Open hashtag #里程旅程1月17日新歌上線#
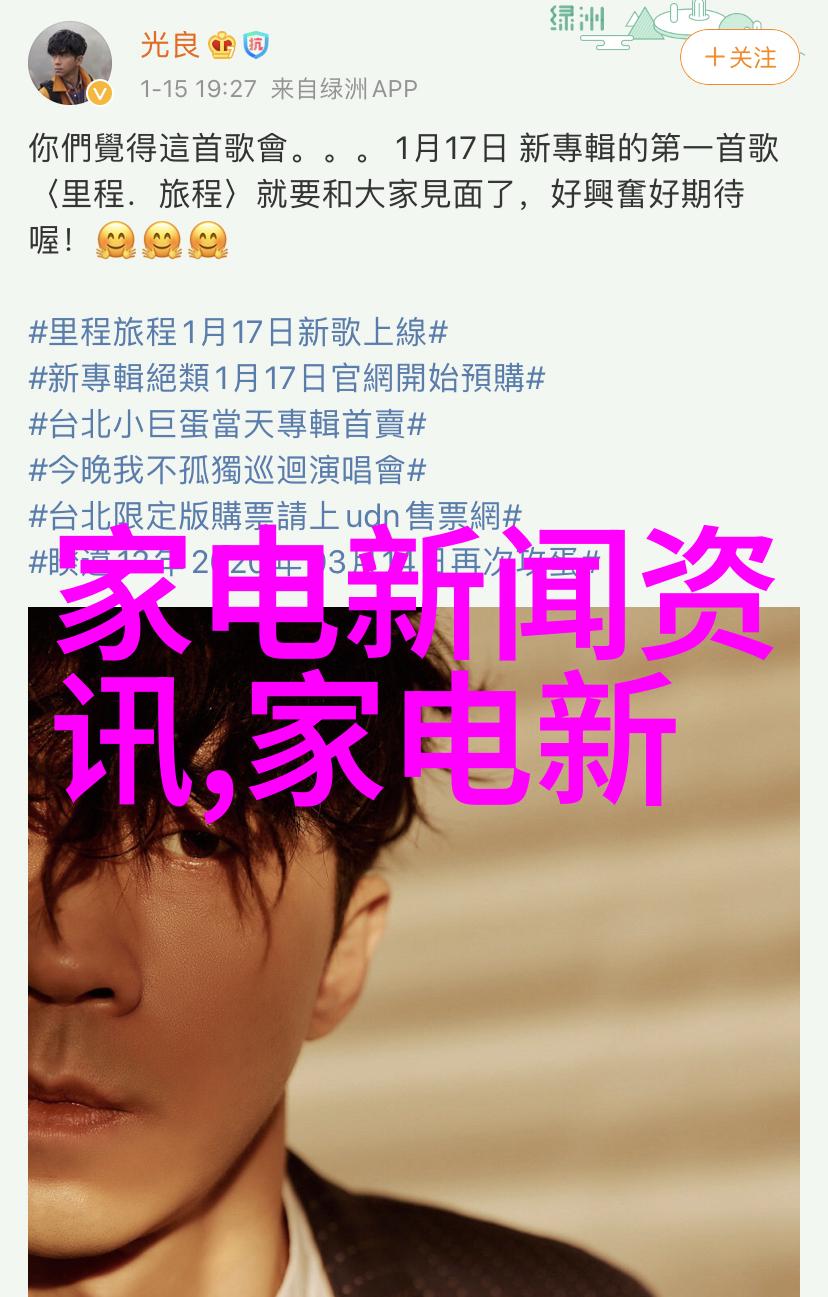Viewport: 828px width, 1297px height. coord(238,332)
